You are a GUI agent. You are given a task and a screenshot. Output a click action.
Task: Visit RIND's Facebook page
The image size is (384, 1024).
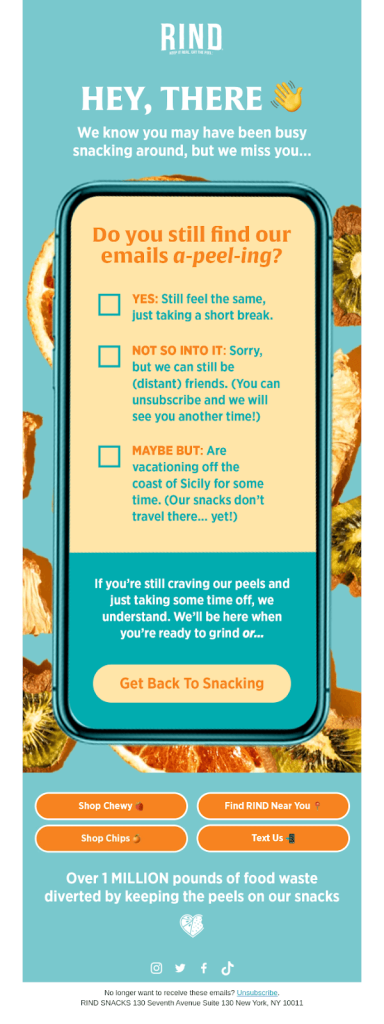pyautogui.click(x=204, y=968)
